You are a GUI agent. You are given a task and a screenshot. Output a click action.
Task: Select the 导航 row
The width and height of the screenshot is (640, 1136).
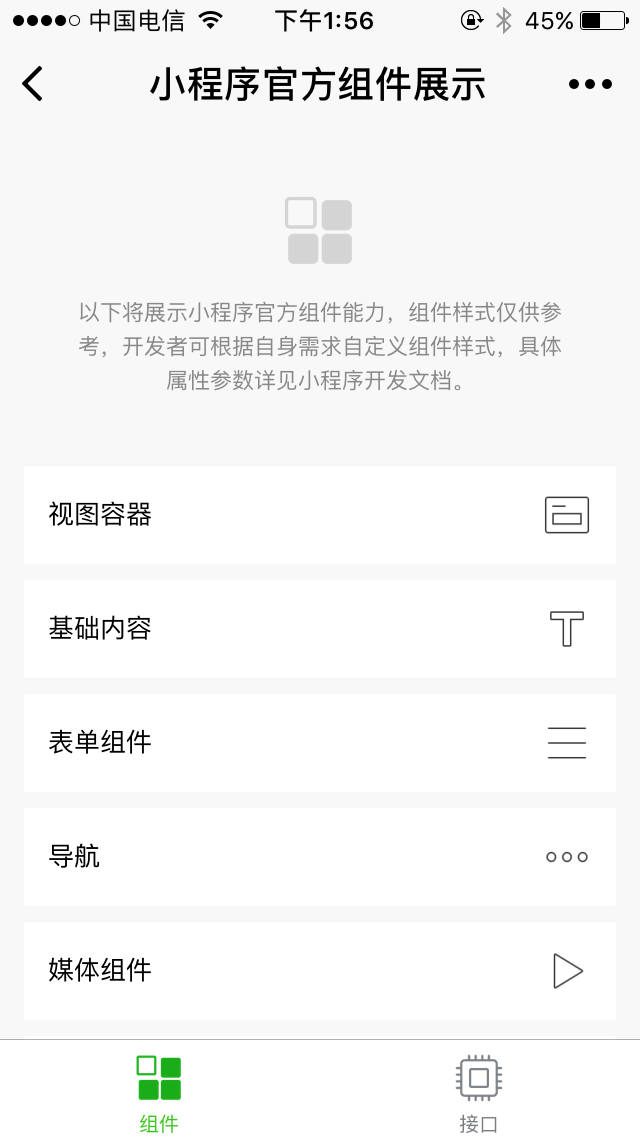tap(320, 857)
